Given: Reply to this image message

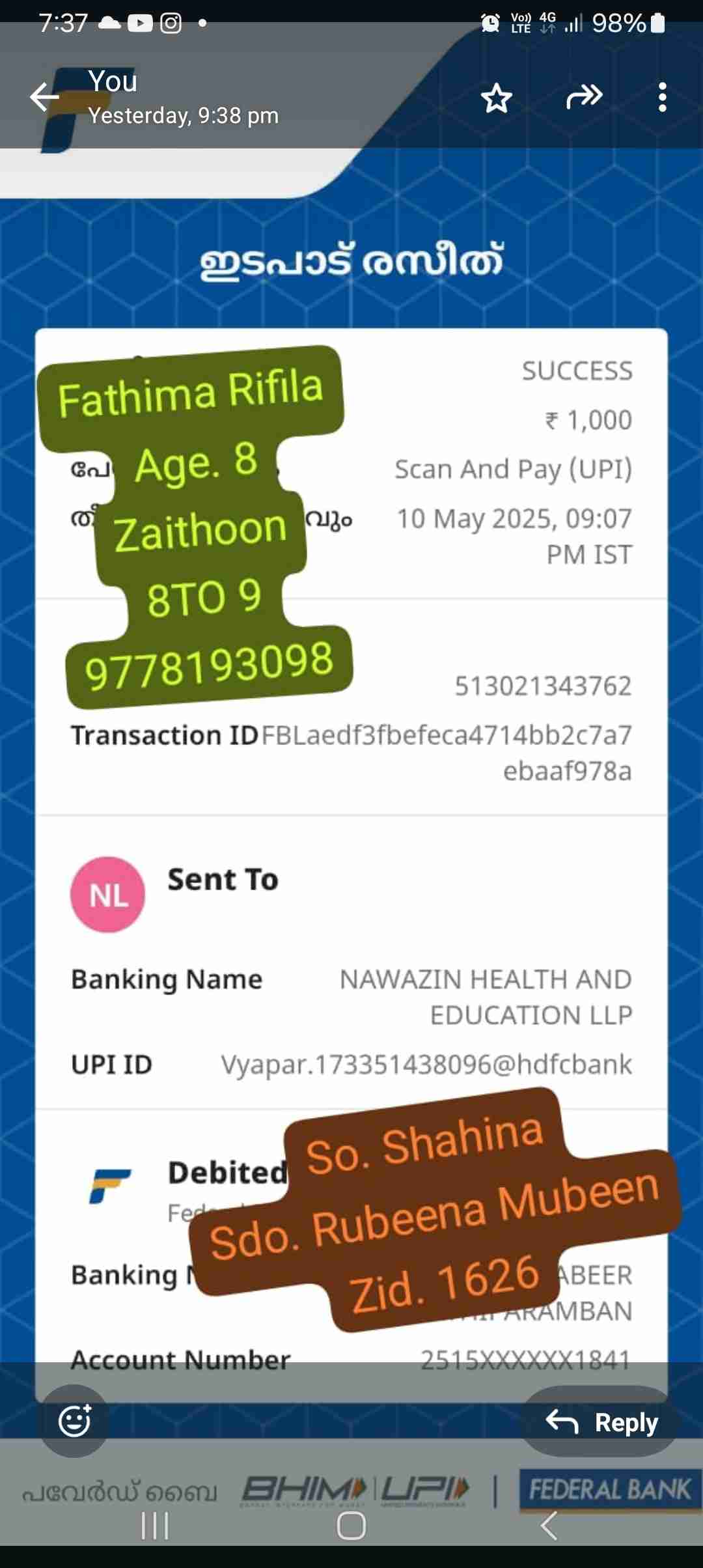Looking at the screenshot, I should [601, 1421].
